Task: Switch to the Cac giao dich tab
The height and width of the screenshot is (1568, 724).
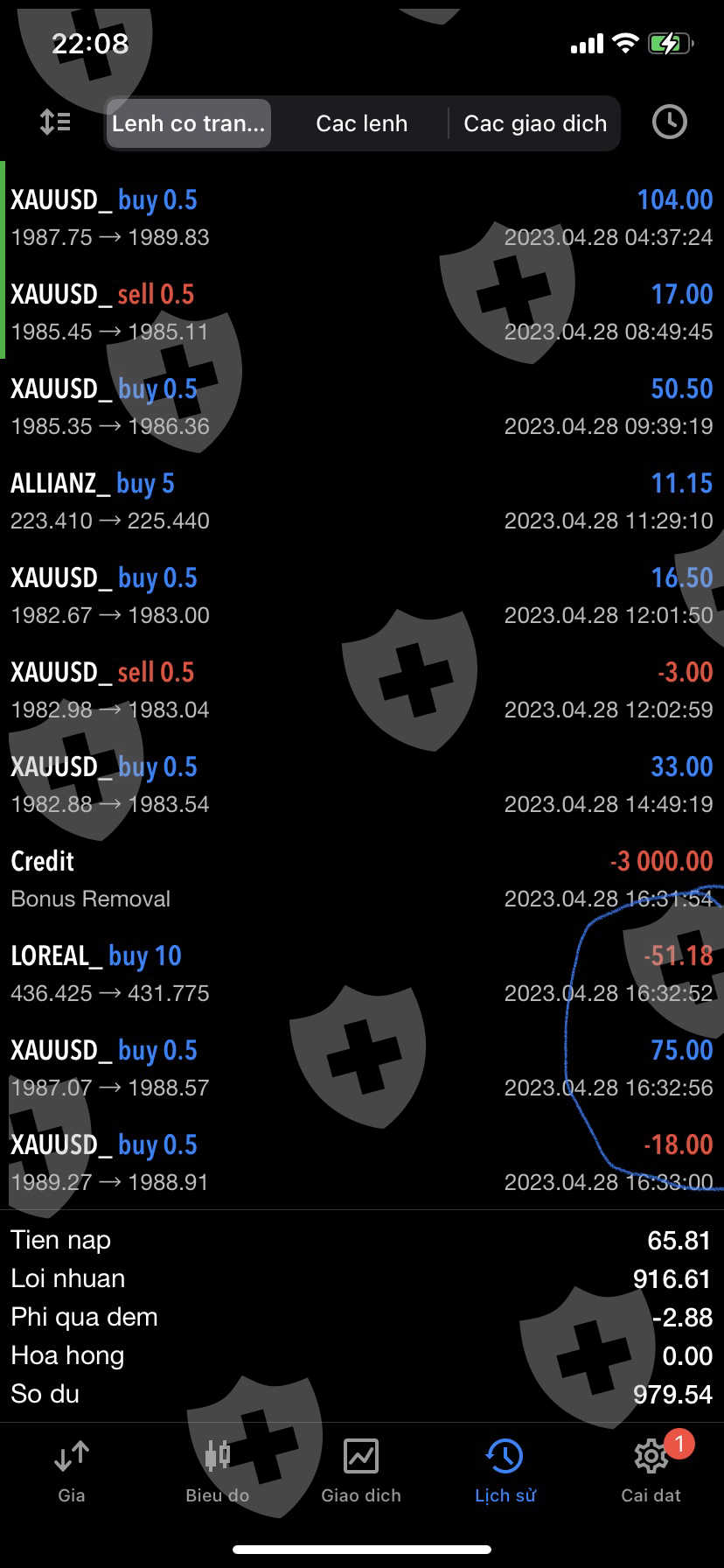Action: (x=534, y=123)
